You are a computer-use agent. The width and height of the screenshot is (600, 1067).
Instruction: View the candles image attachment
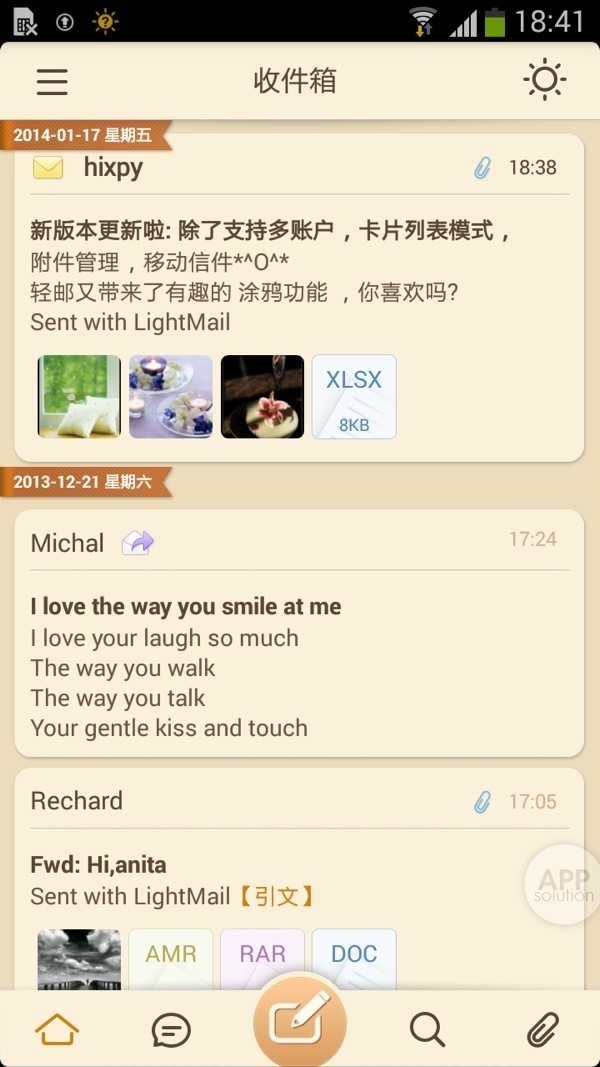(x=171, y=397)
